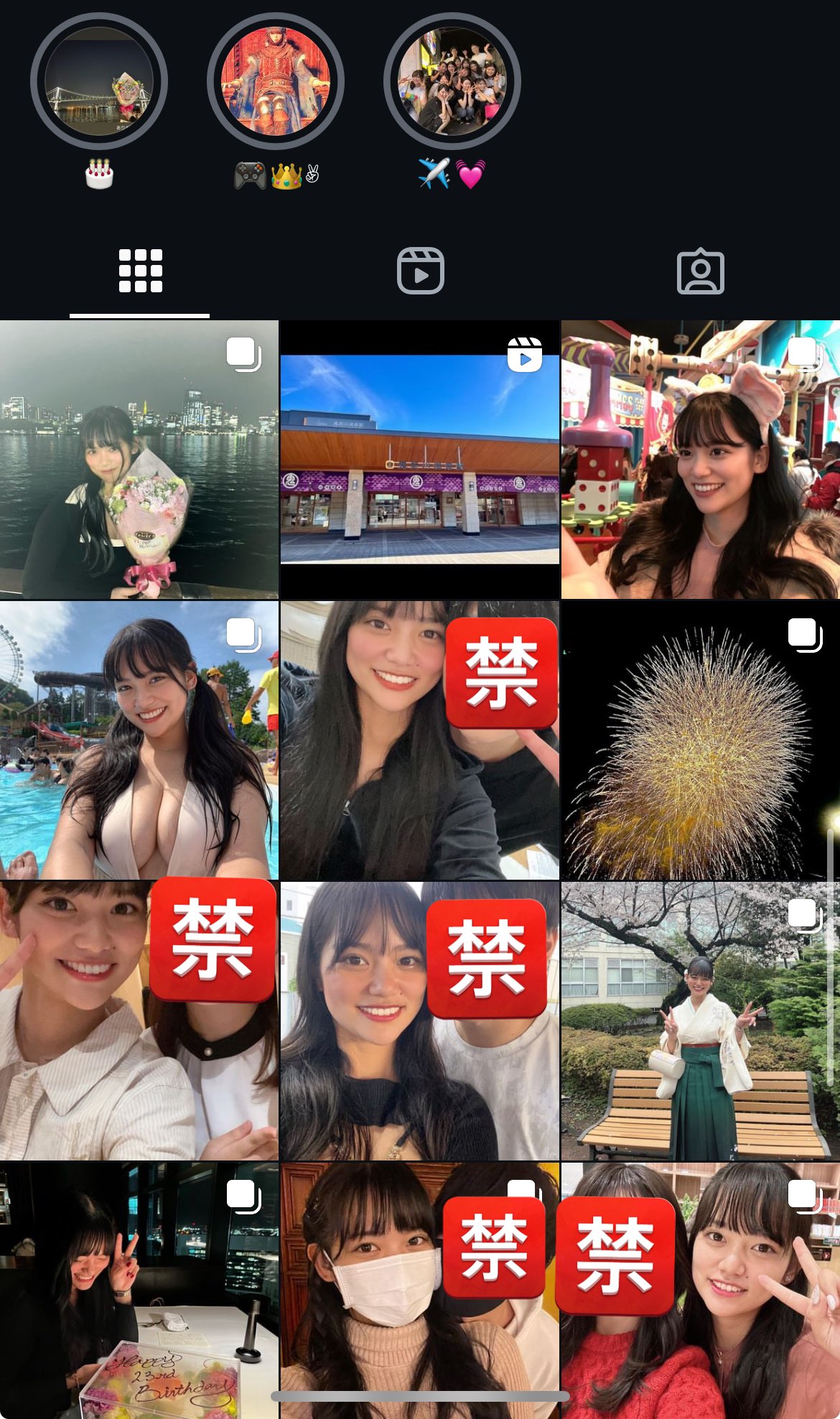Open the golden fireworks post
The height and width of the screenshot is (1419, 840).
coord(700,740)
